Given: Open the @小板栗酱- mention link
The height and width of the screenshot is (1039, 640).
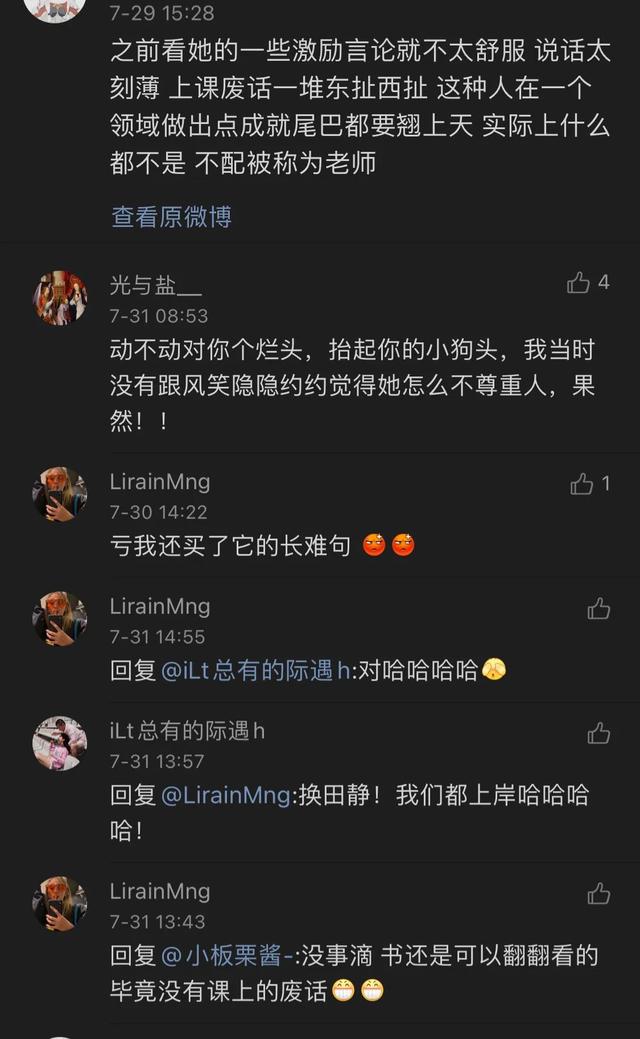Looking at the screenshot, I should click(x=226, y=955).
